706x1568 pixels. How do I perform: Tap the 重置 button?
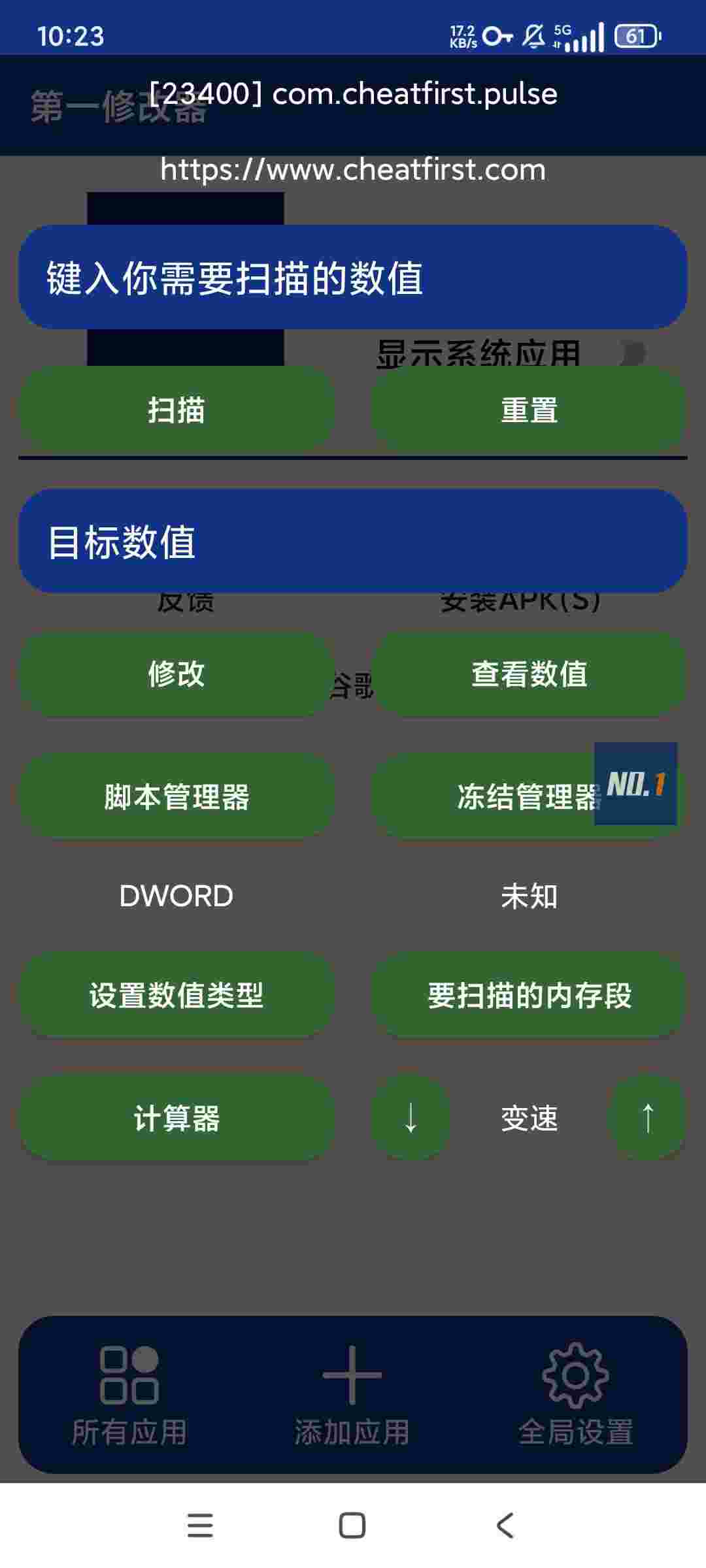529,410
